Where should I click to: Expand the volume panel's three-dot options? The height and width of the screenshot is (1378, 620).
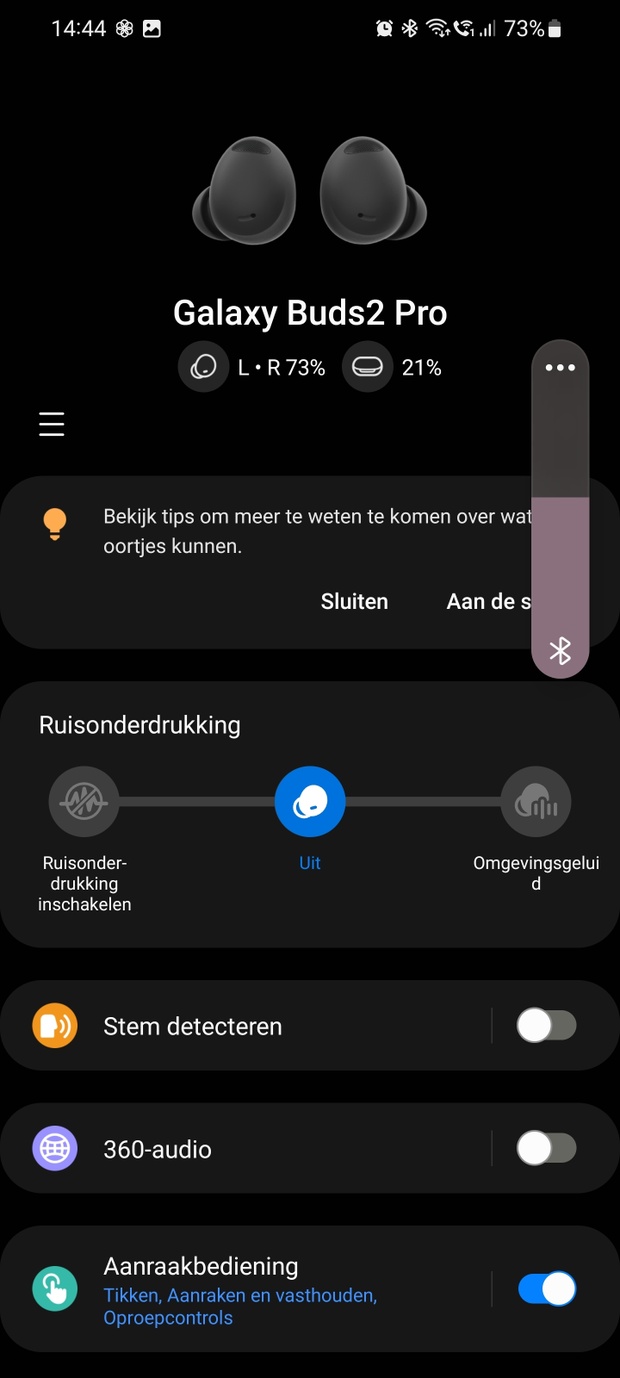(x=560, y=368)
